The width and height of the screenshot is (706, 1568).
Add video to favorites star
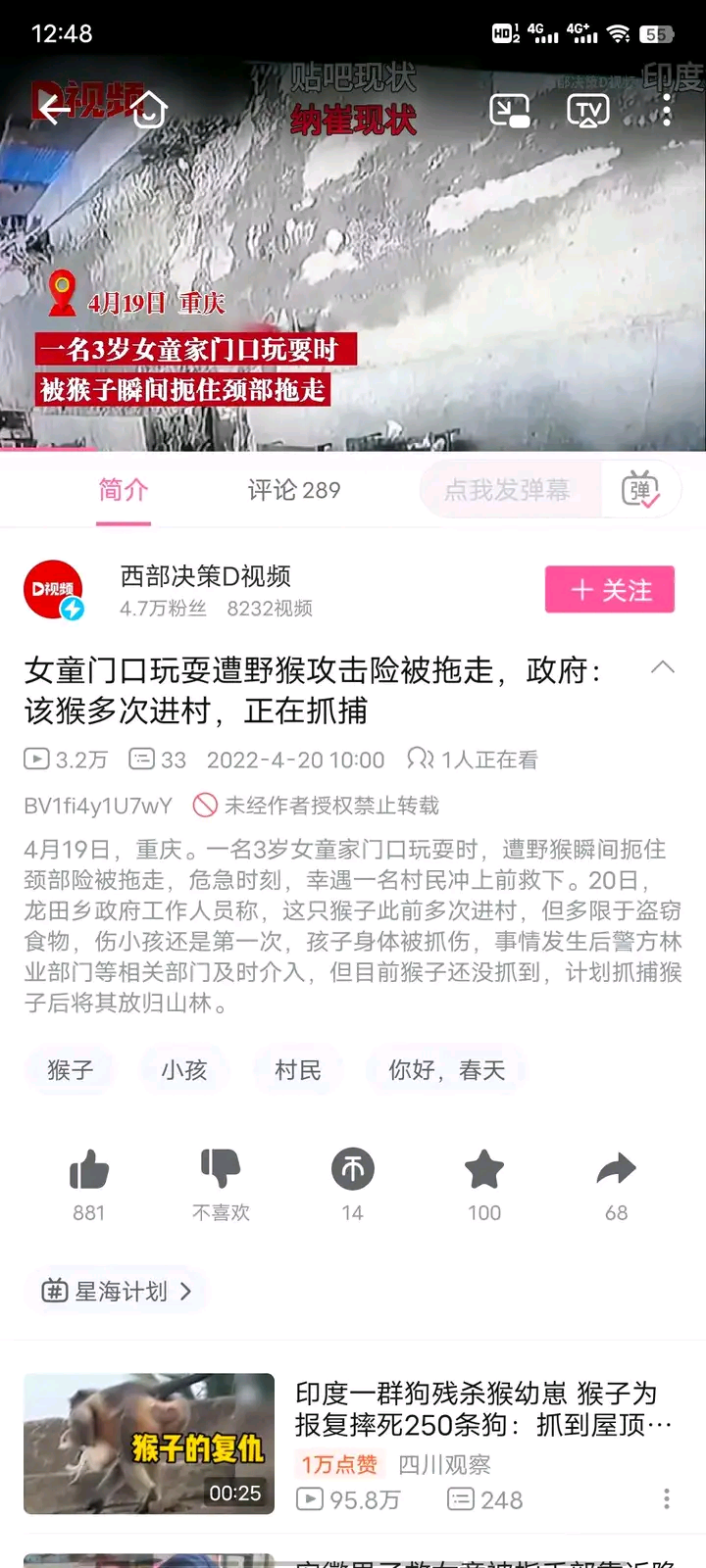point(483,1170)
